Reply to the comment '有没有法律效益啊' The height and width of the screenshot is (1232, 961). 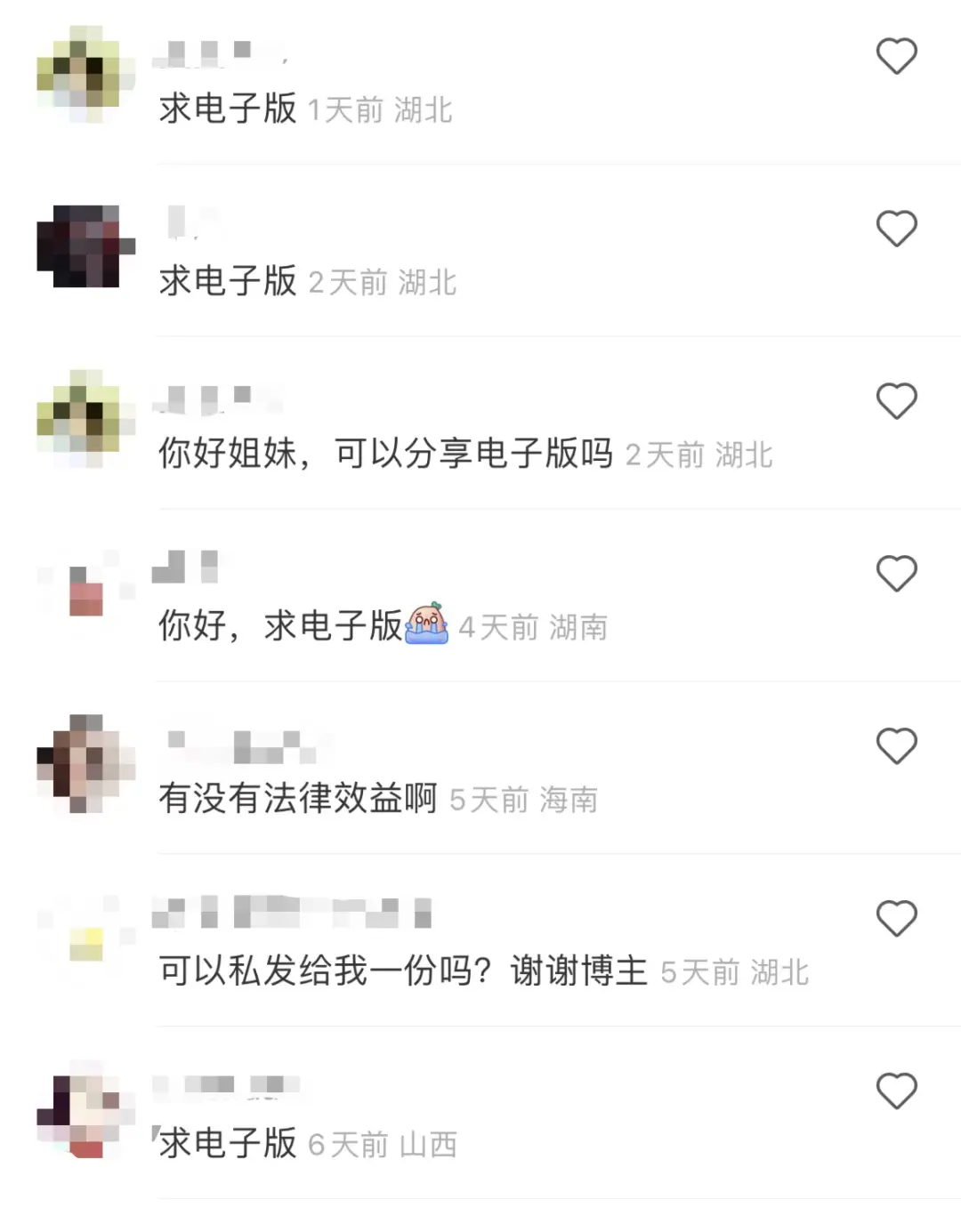[x=297, y=798]
